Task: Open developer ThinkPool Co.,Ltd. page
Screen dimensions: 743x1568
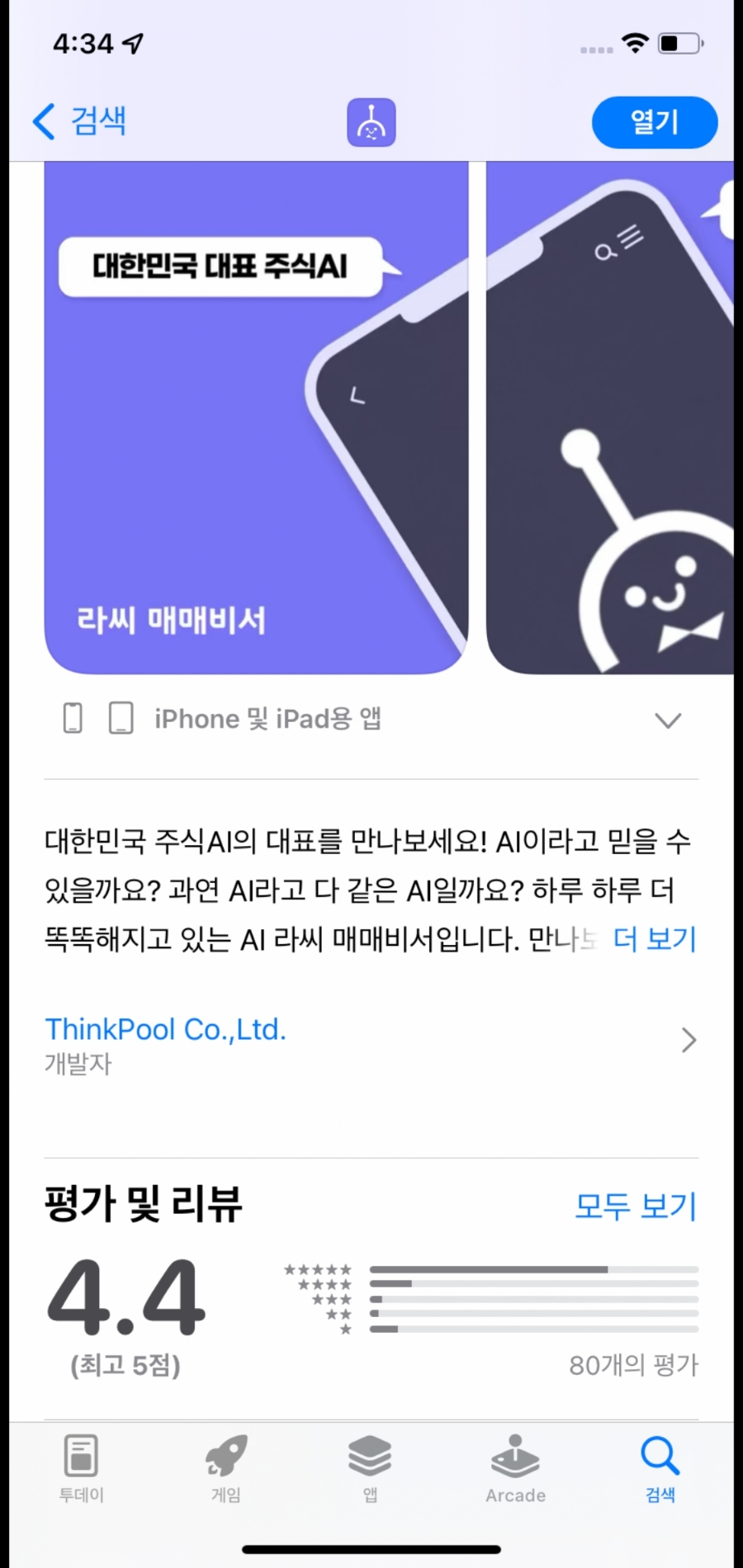Action: coord(165,1030)
